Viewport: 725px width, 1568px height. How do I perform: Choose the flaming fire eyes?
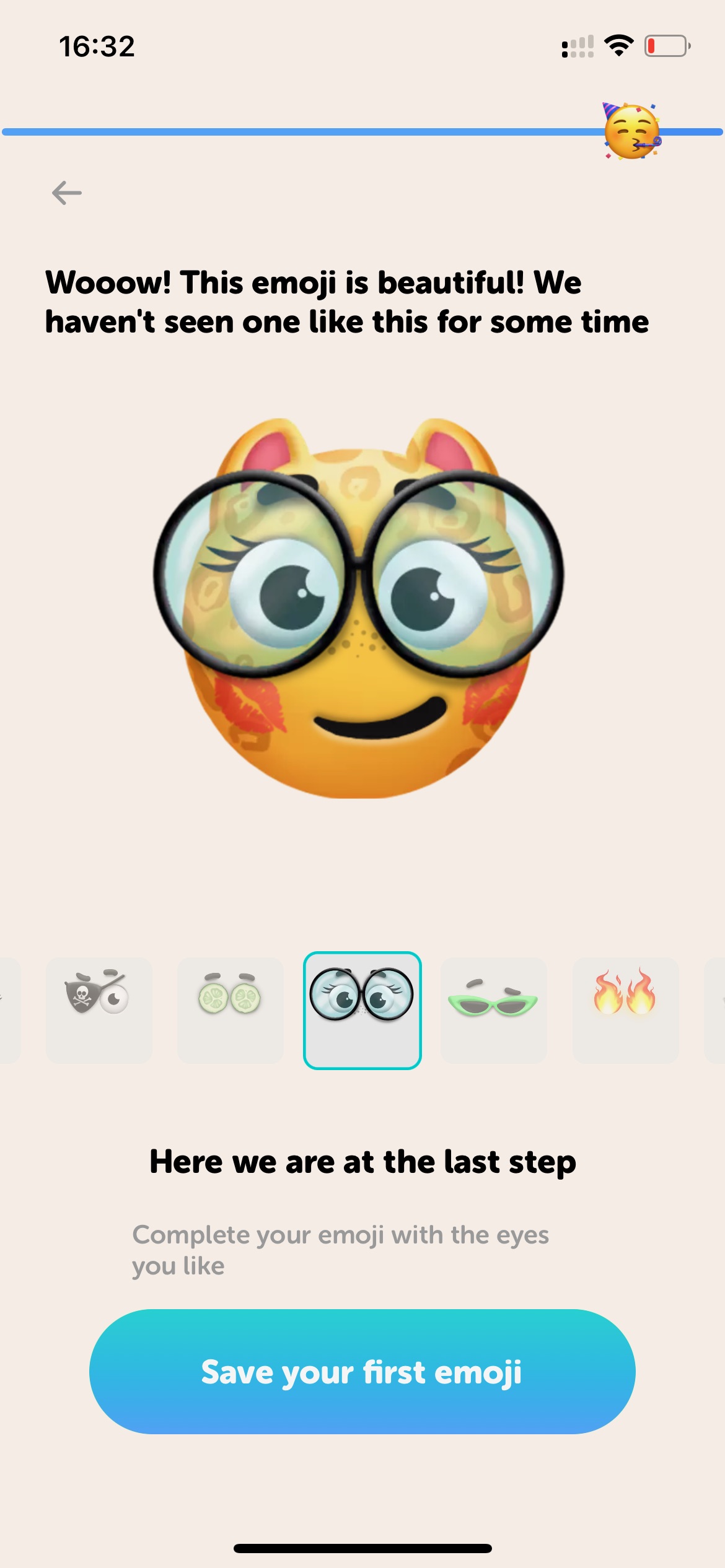pyautogui.click(x=626, y=1011)
